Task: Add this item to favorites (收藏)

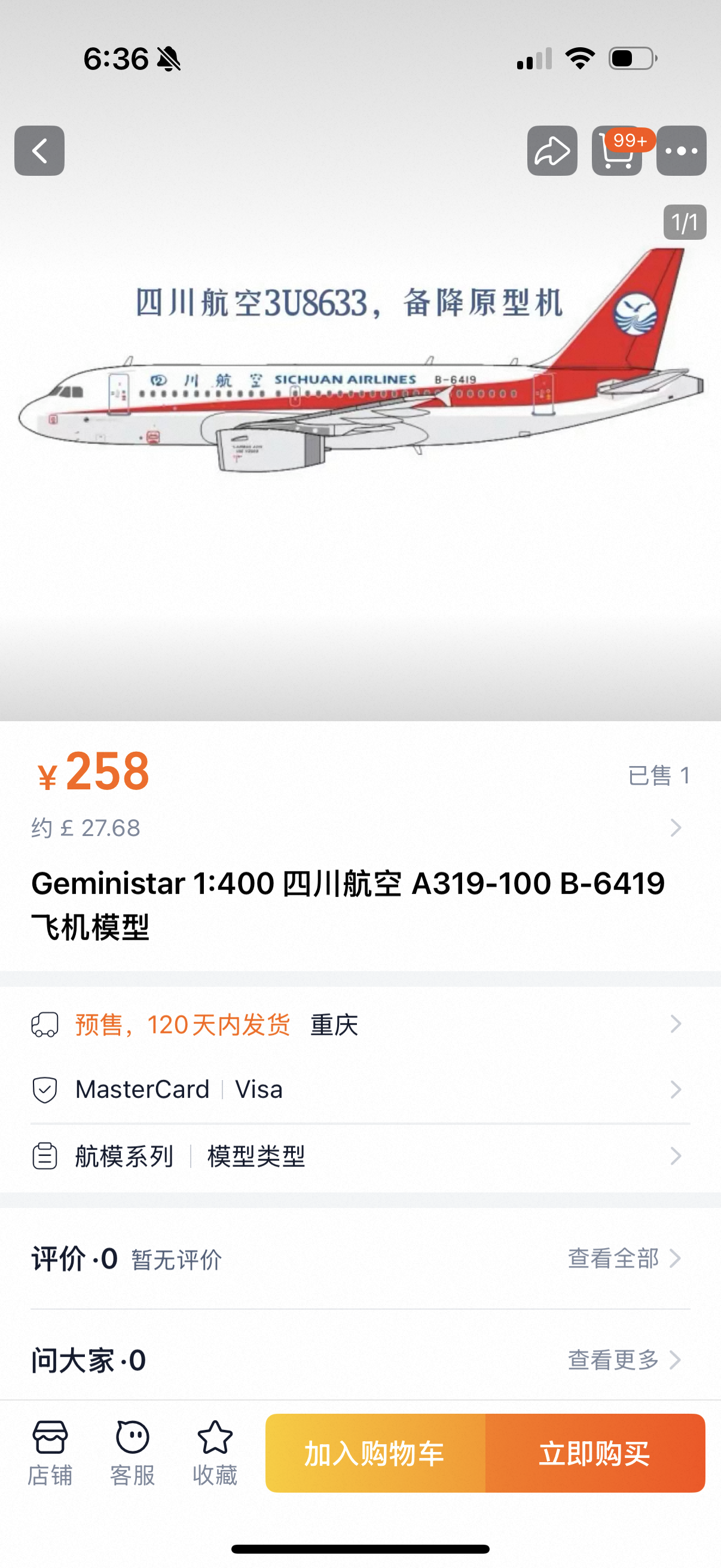Action: pyautogui.click(x=215, y=1453)
